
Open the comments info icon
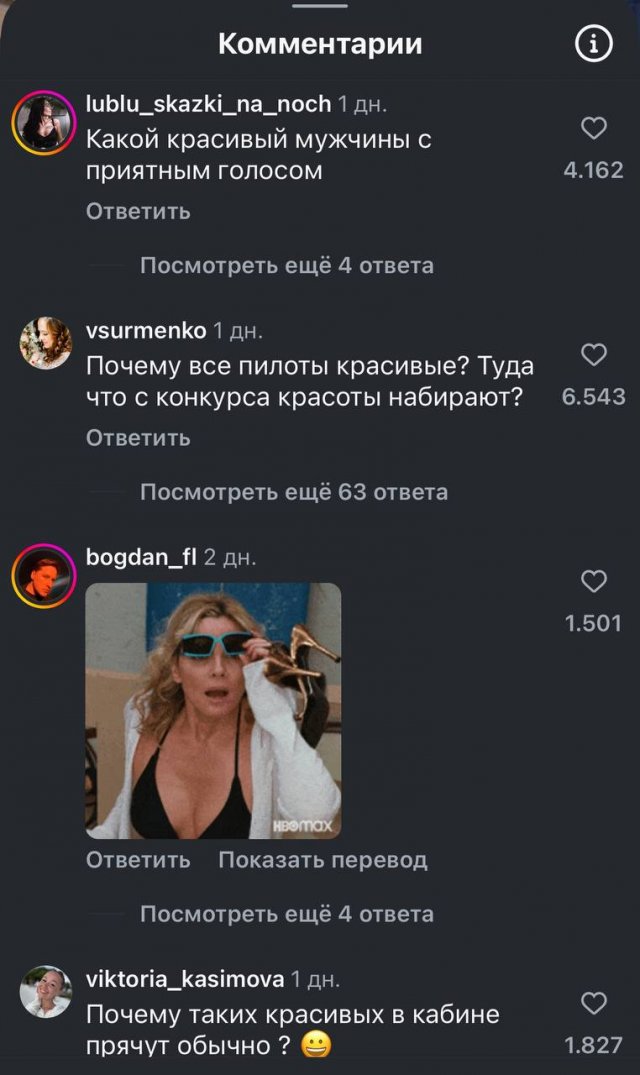594,44
